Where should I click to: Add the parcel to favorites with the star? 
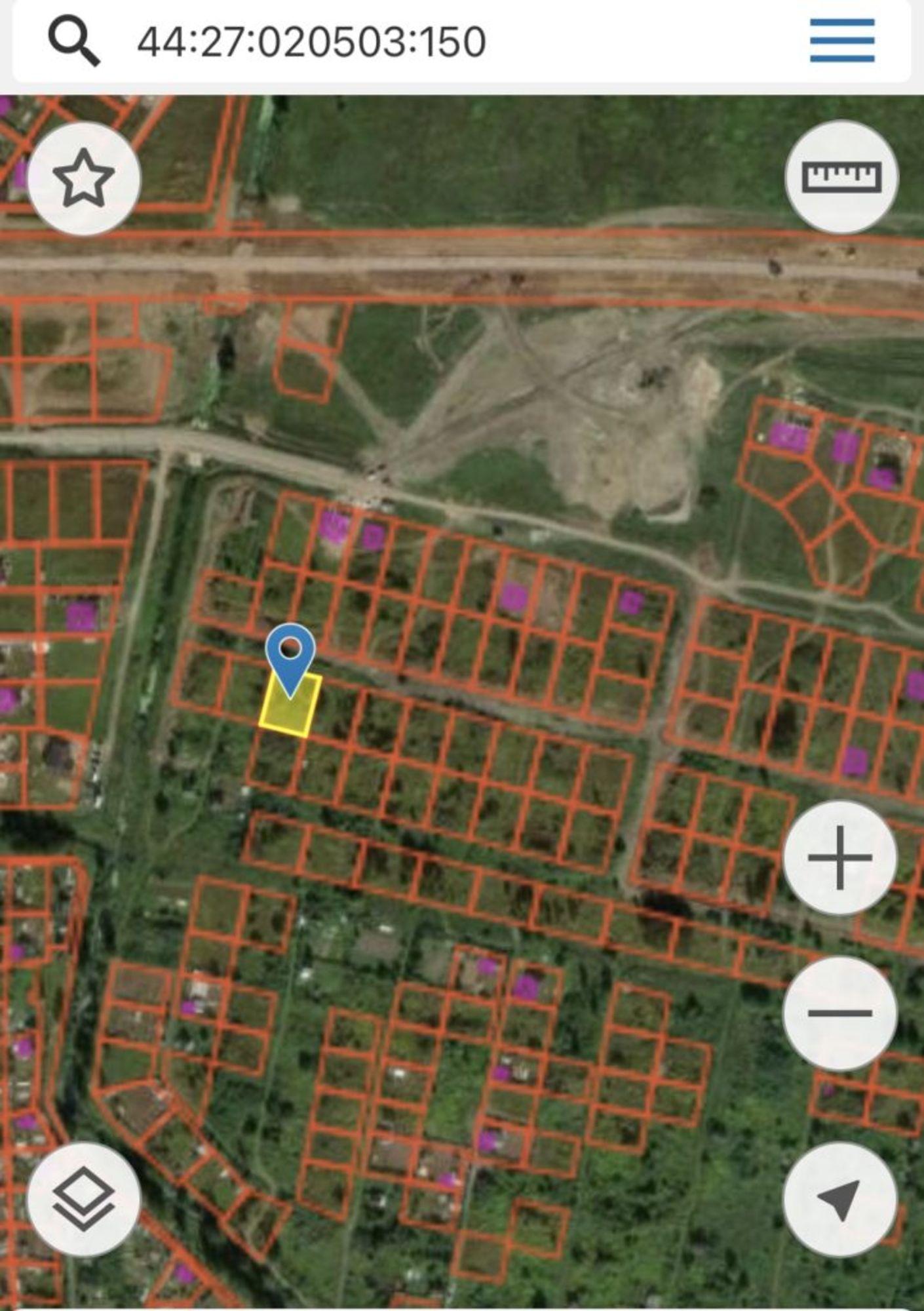(84, 178)
